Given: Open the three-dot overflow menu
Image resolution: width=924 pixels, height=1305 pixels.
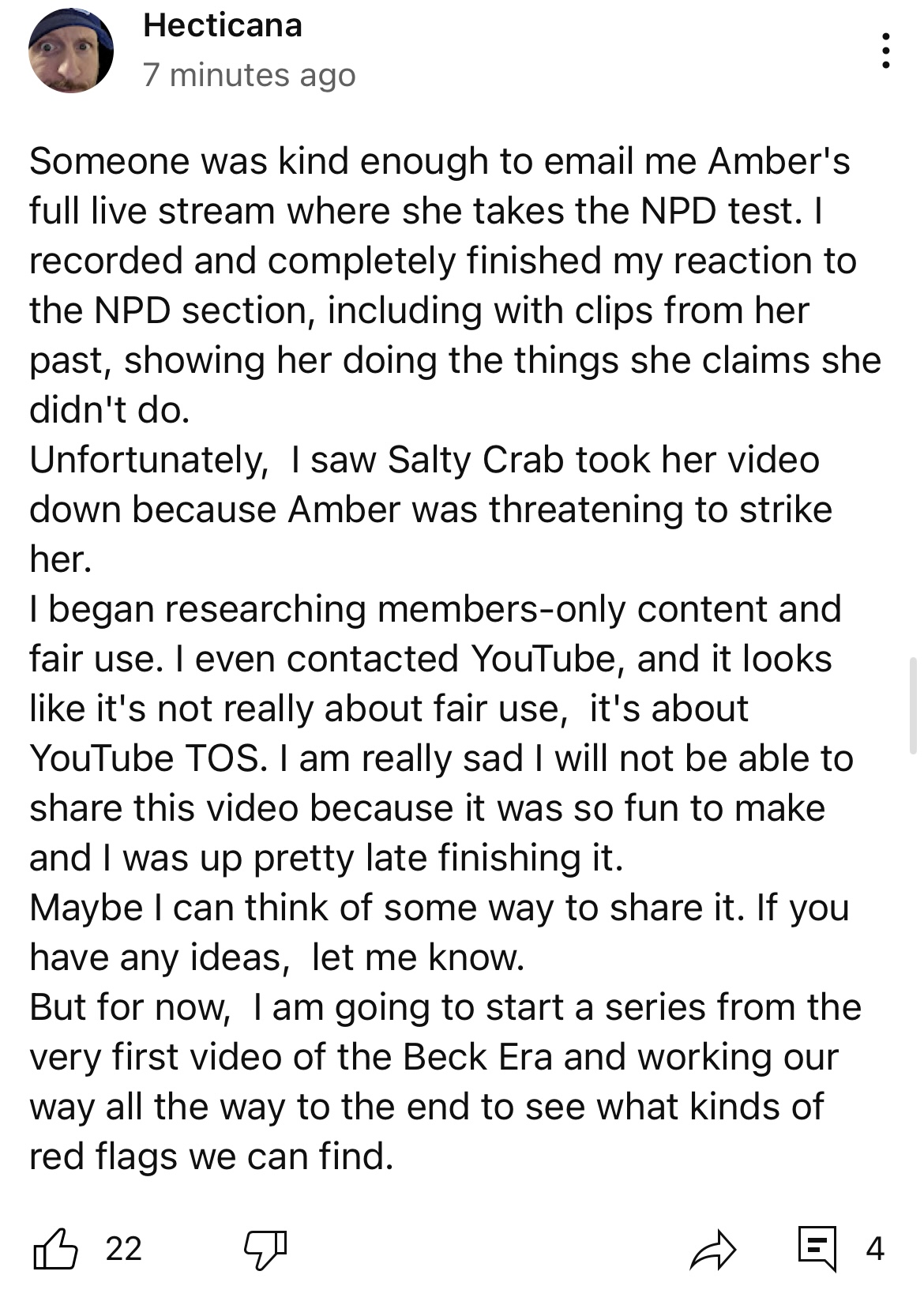Looking at the screenshot, I should 886,51.
